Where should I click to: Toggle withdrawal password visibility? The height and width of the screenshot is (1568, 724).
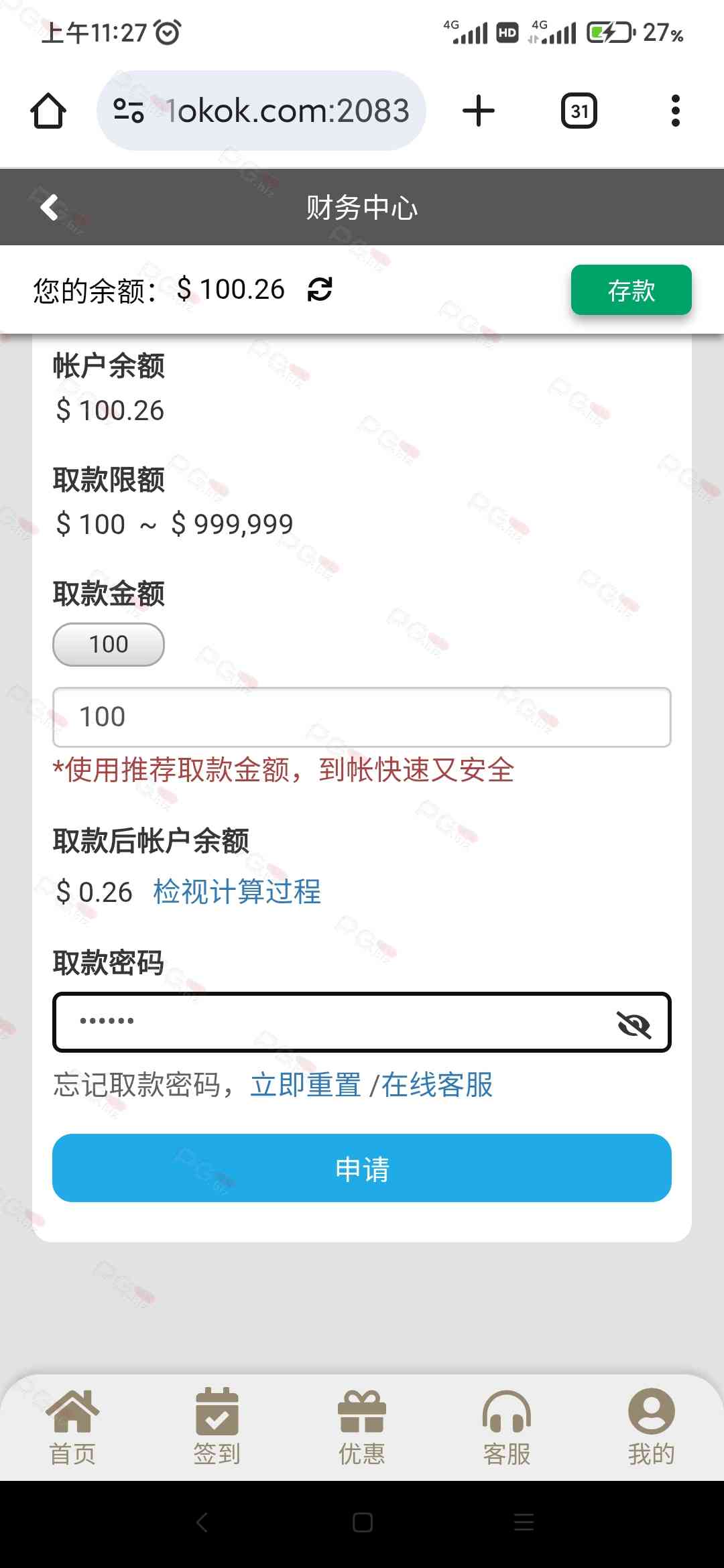tap(633, 1024)
